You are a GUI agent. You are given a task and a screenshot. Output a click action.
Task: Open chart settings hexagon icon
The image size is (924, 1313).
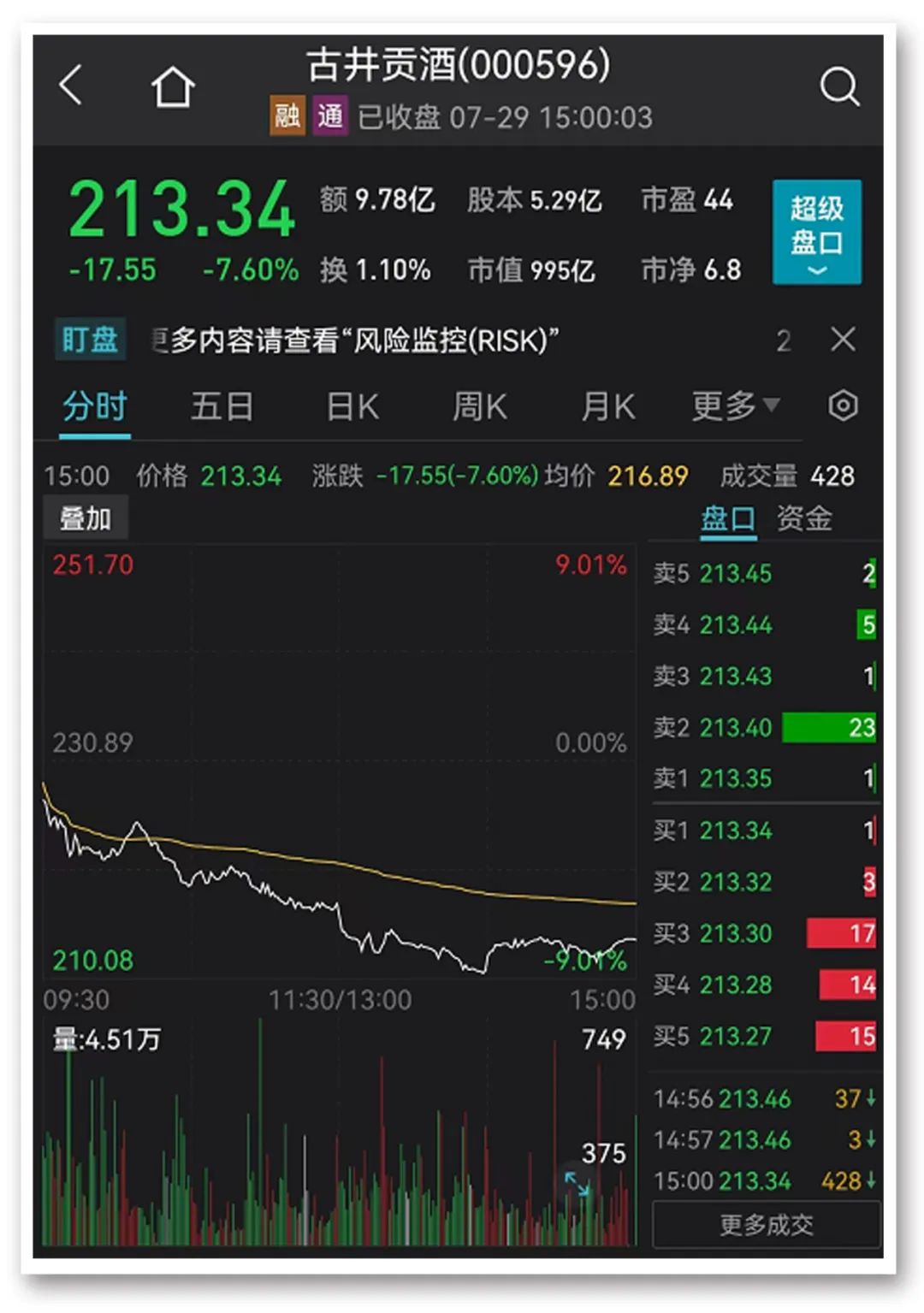pyautogui.click(x=843, y=405)
